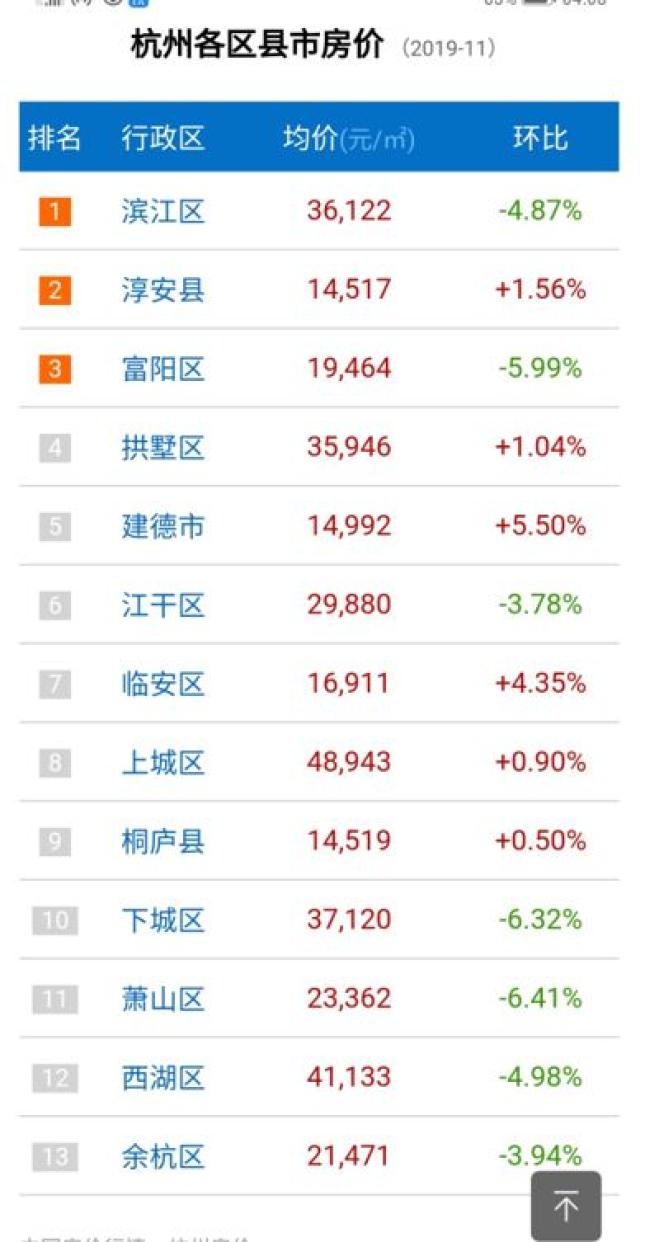
Task: Select the 西湖区 district link
Action: click(163, 1078)
